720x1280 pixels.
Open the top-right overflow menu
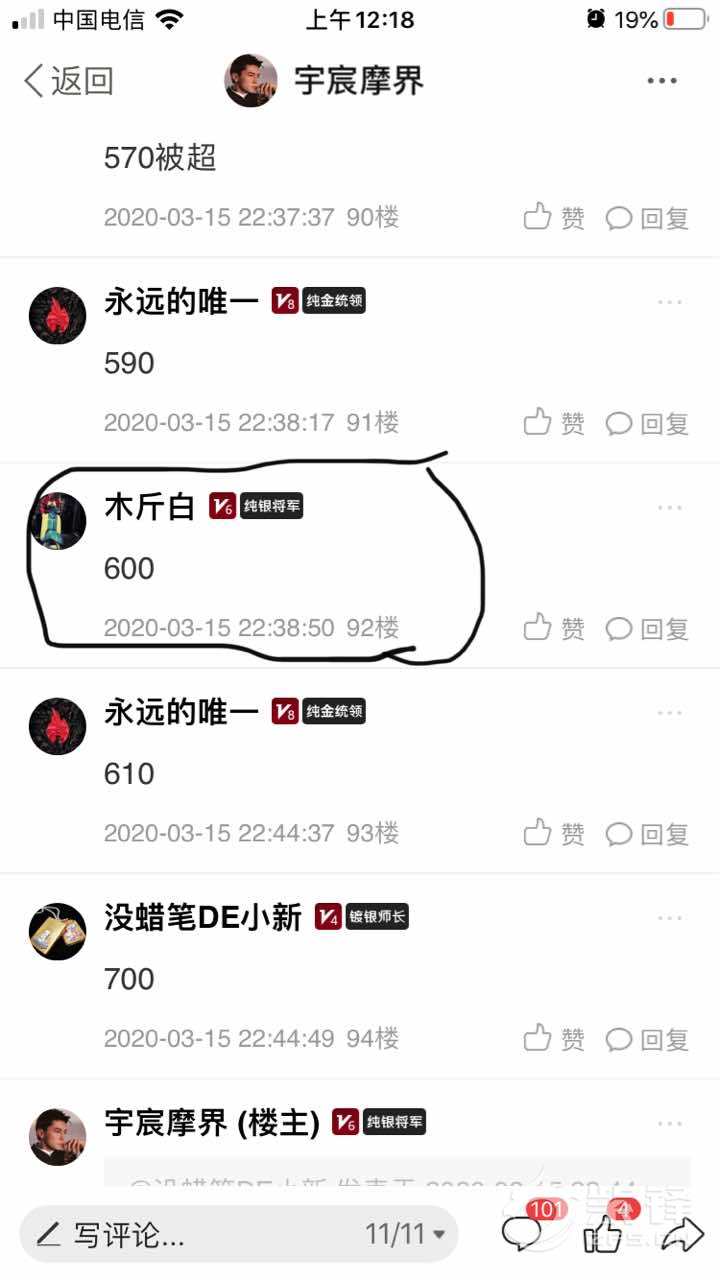tap(661, 81)
